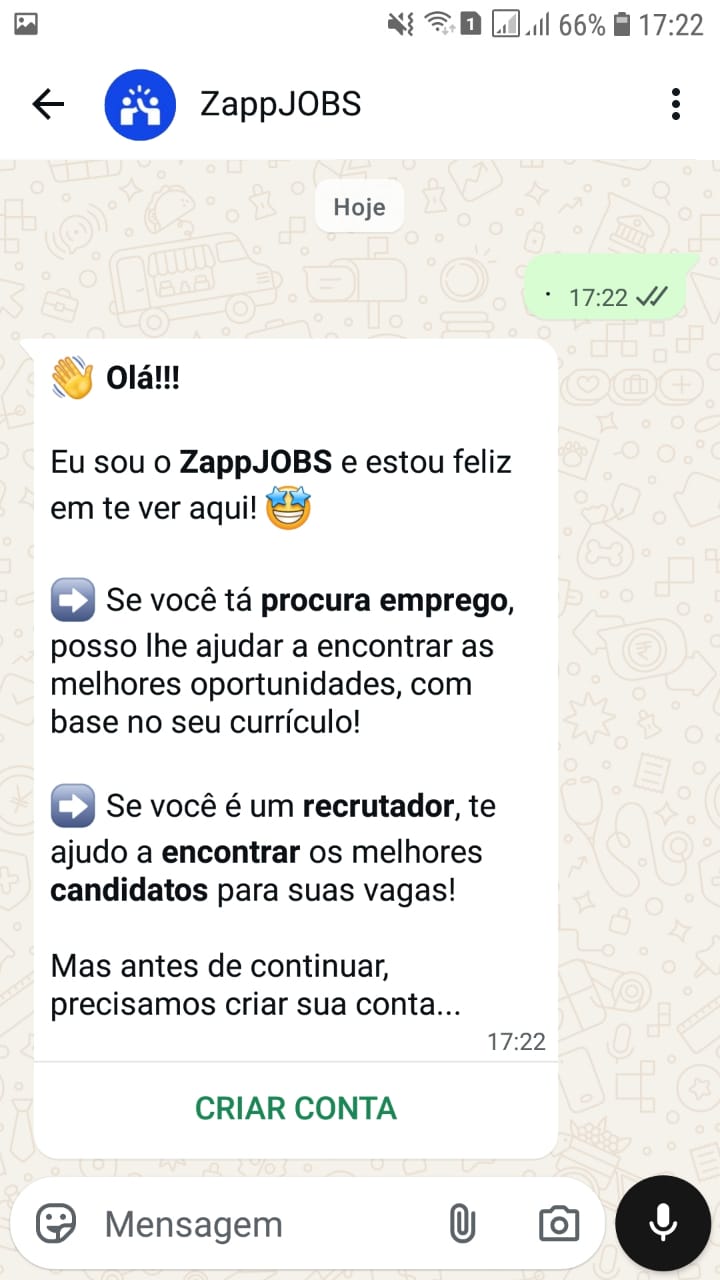The image size is (720, 1280).
Task: Open the camera from the message bar
Action: 559,1222
